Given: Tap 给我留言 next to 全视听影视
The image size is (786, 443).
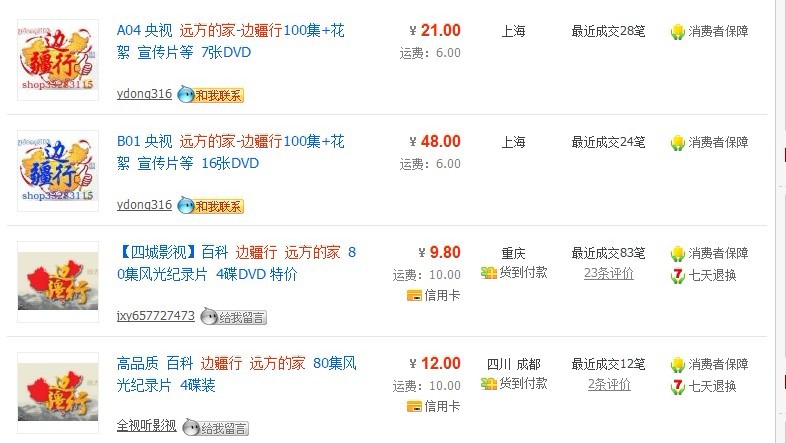Looking at the screenshot, I should click(x=216, y=428).
